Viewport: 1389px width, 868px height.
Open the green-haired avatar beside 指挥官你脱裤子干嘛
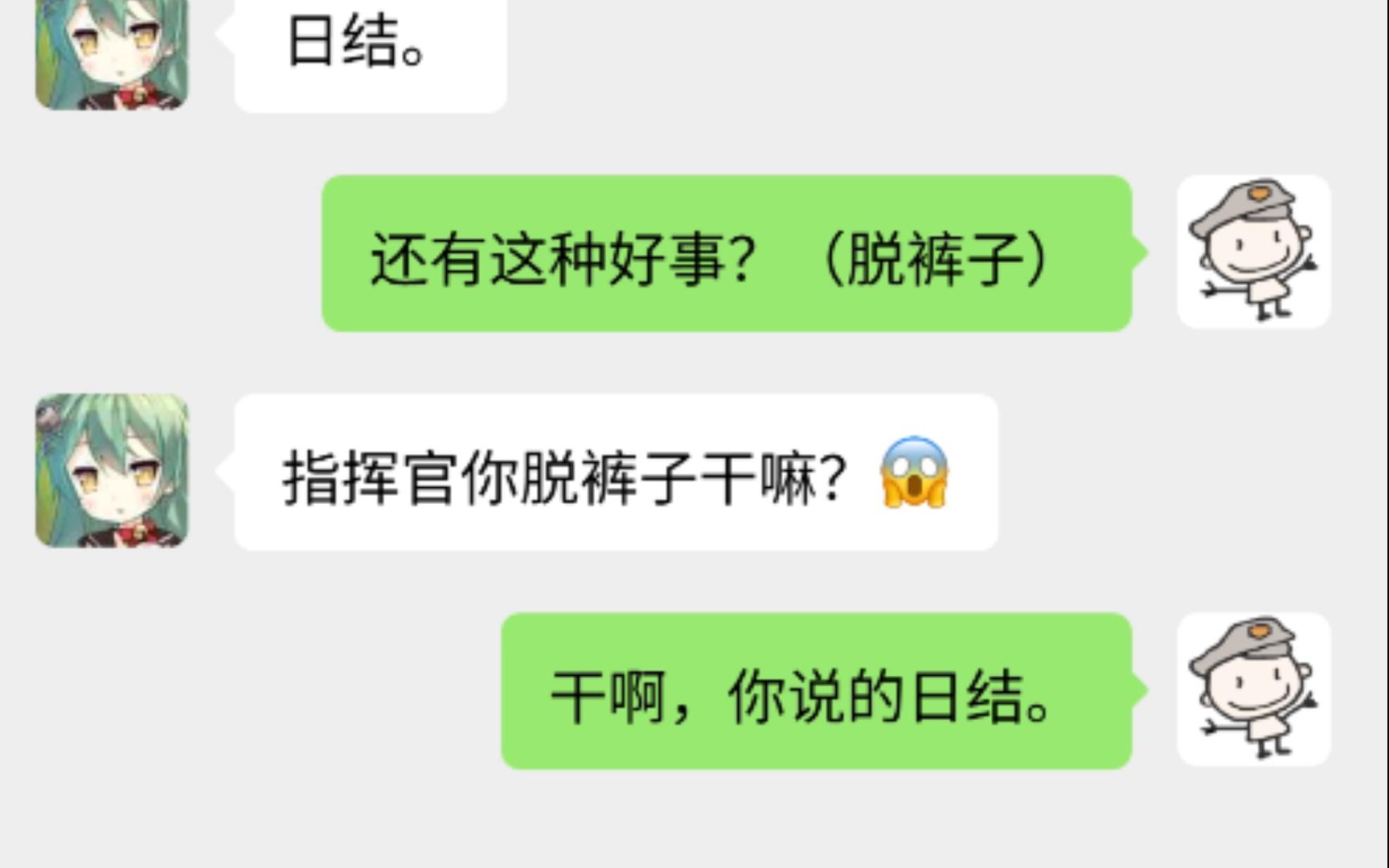click(x=112, y=471)
